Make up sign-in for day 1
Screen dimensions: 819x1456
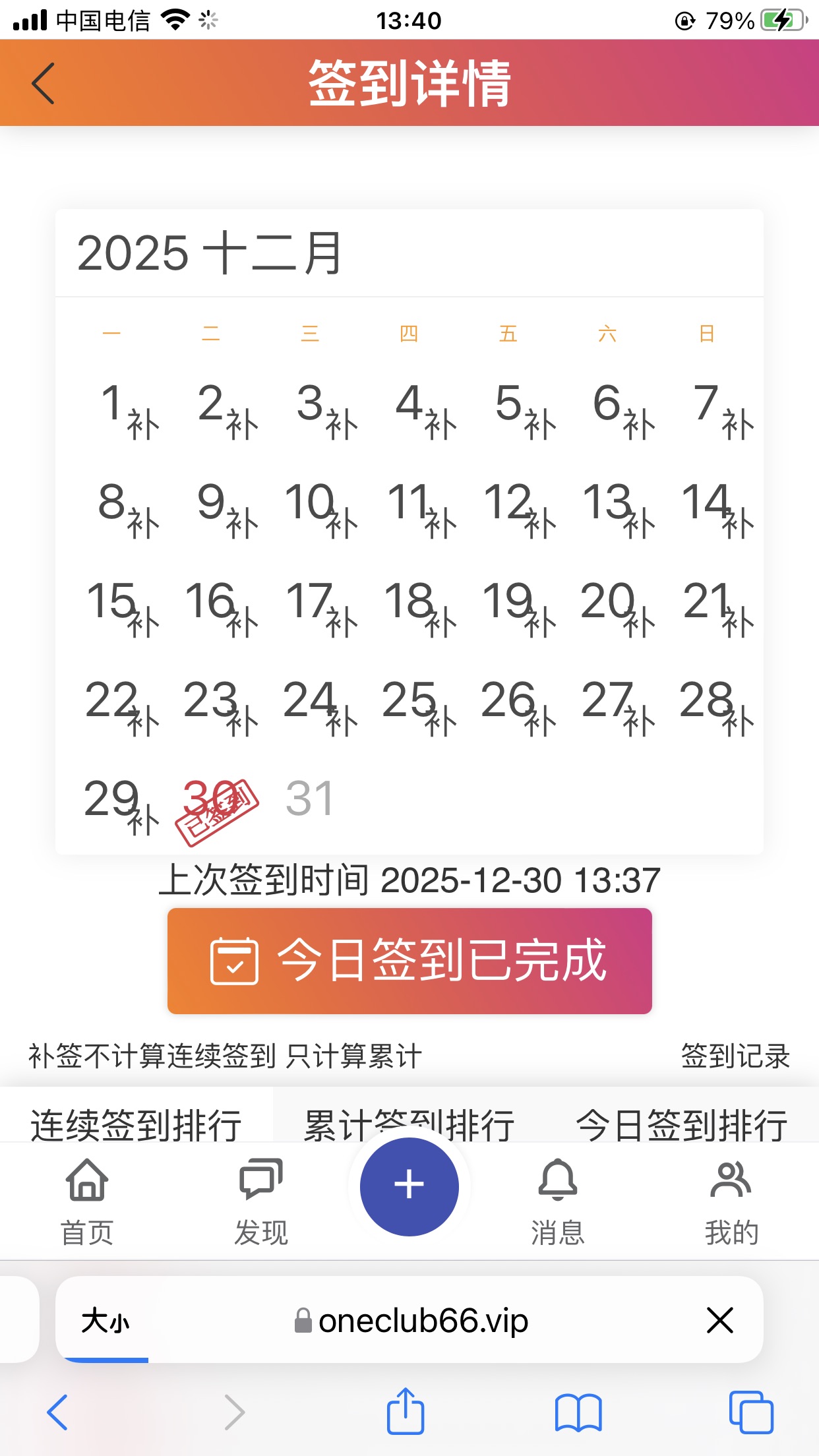(142, 423)
